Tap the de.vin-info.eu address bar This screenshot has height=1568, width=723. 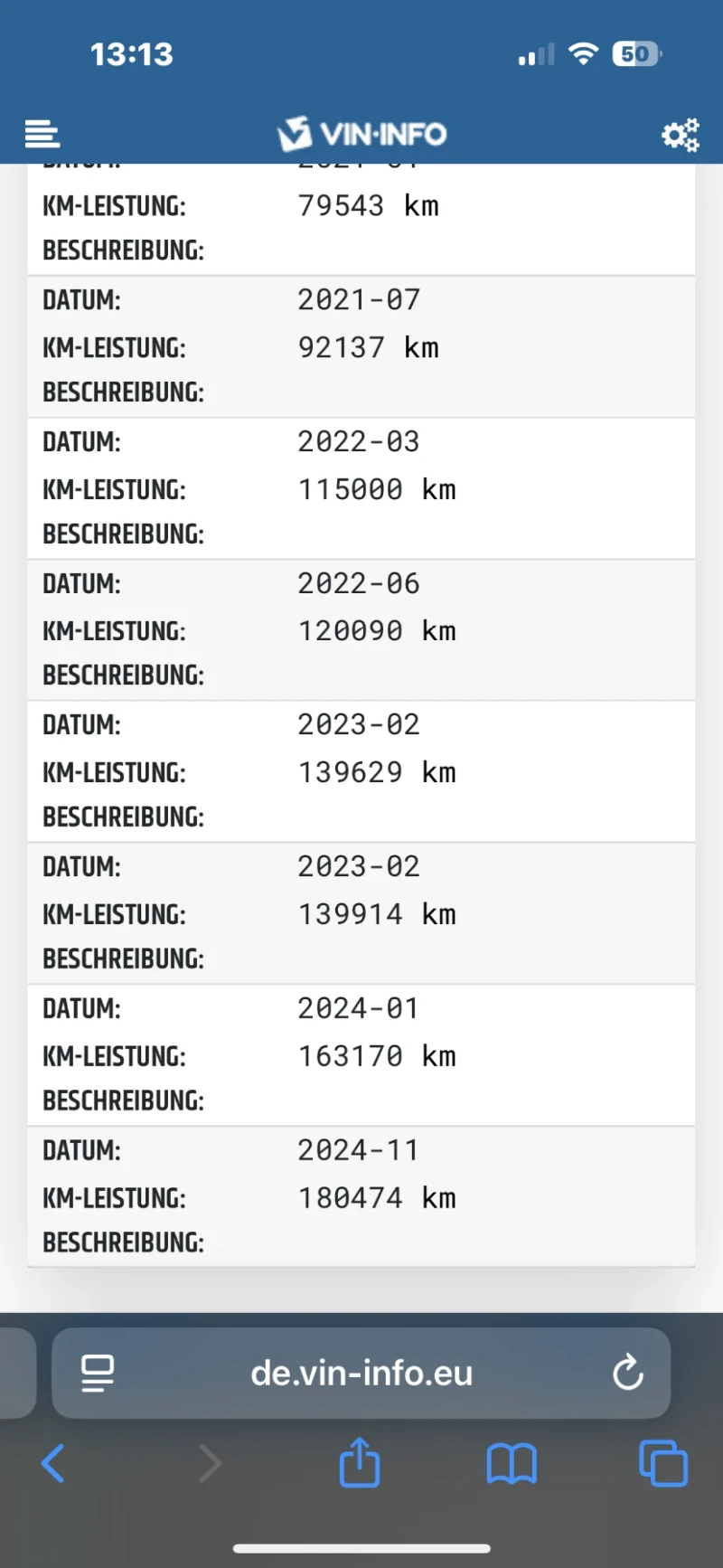[x=361, y=1373]
